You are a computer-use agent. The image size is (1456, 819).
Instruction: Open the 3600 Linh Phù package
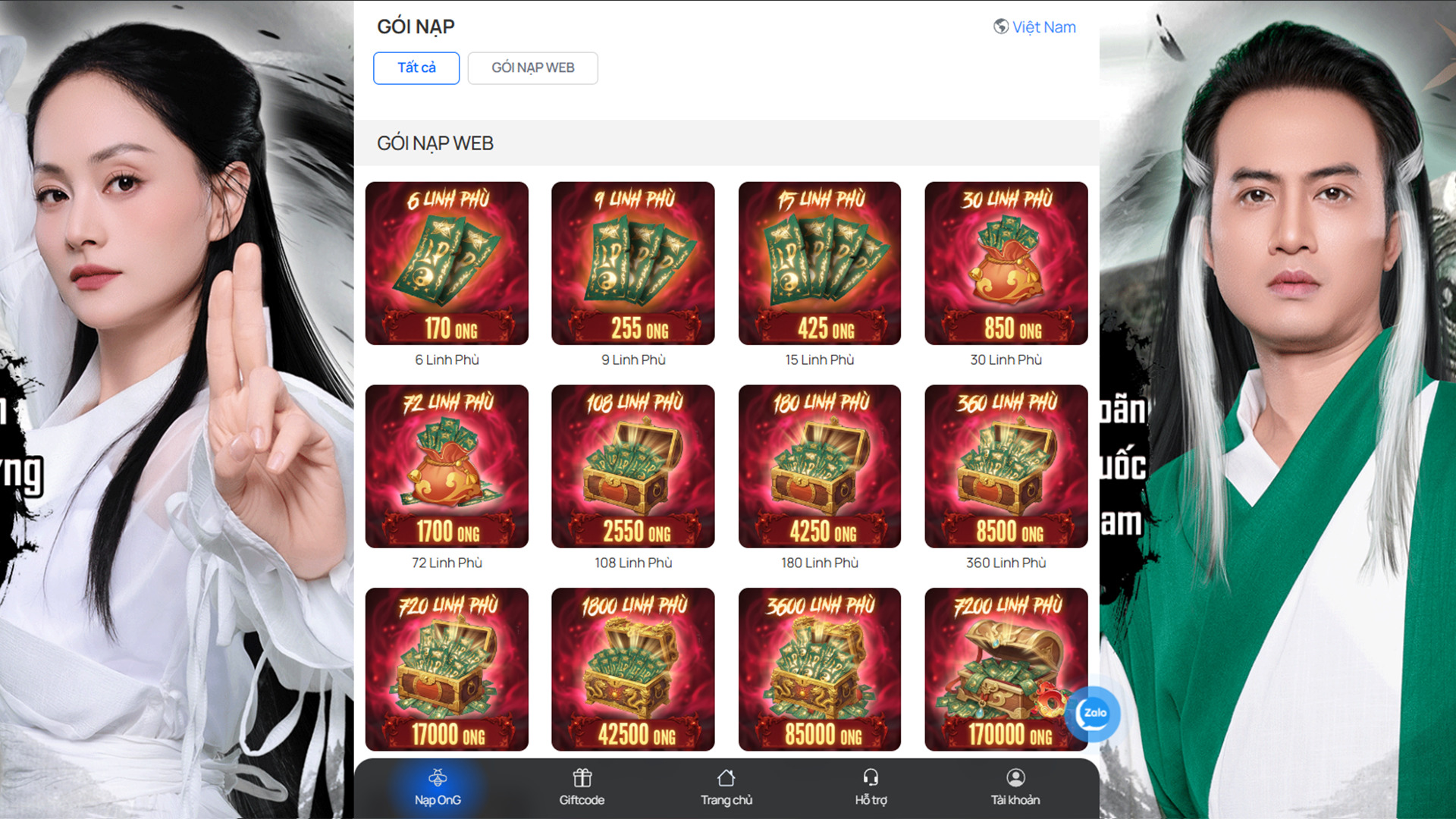[819, 669]
